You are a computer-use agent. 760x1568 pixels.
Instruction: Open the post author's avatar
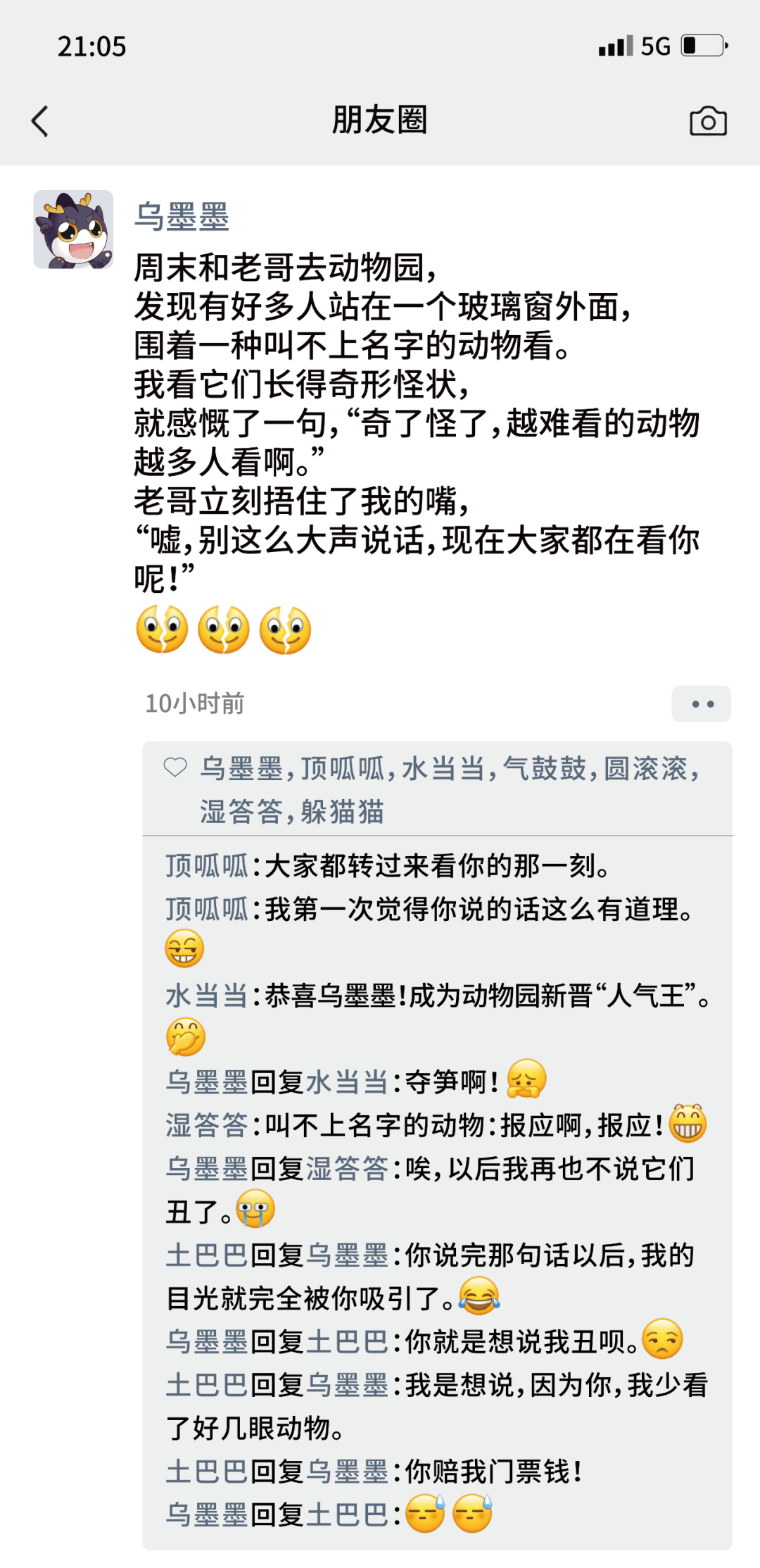point(73,230)
